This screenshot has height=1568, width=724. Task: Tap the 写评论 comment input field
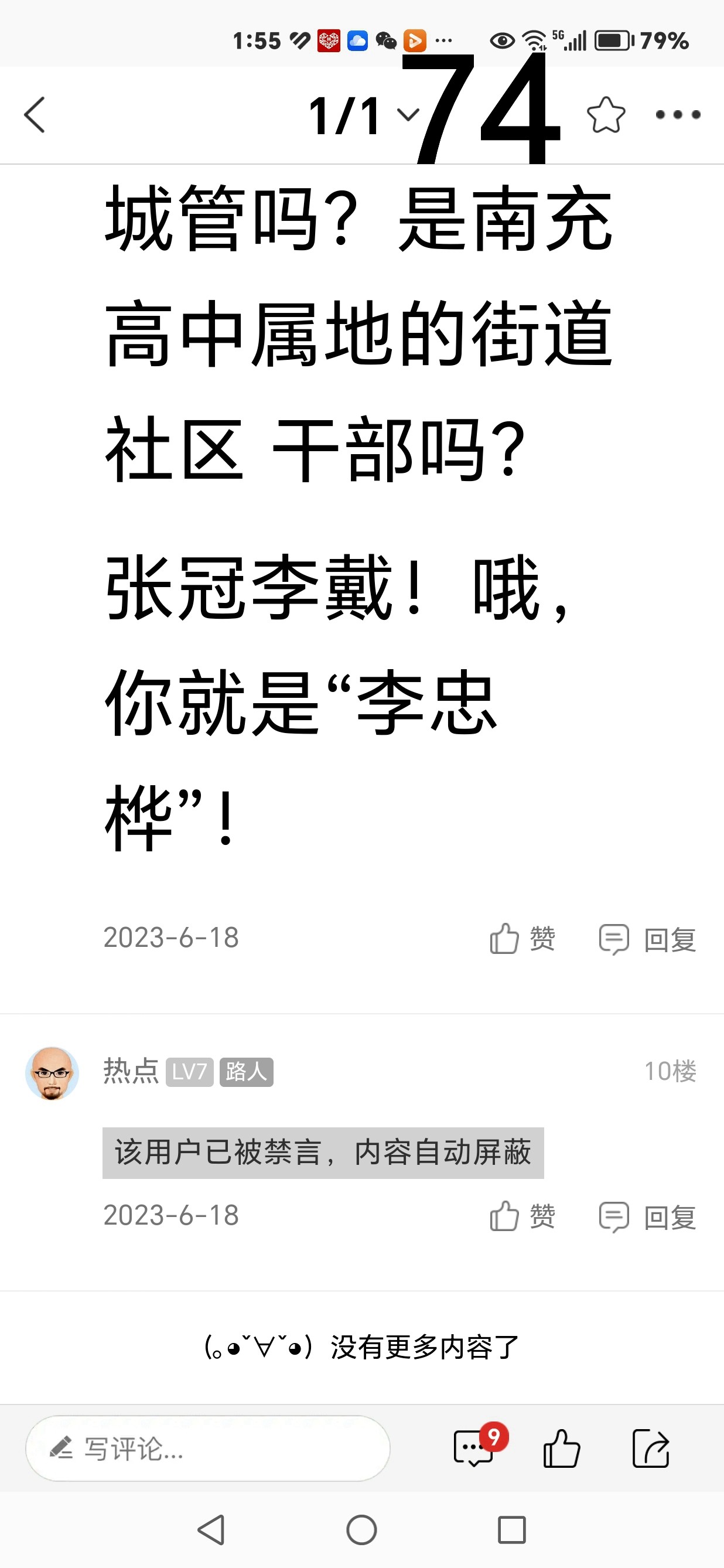207,1448
